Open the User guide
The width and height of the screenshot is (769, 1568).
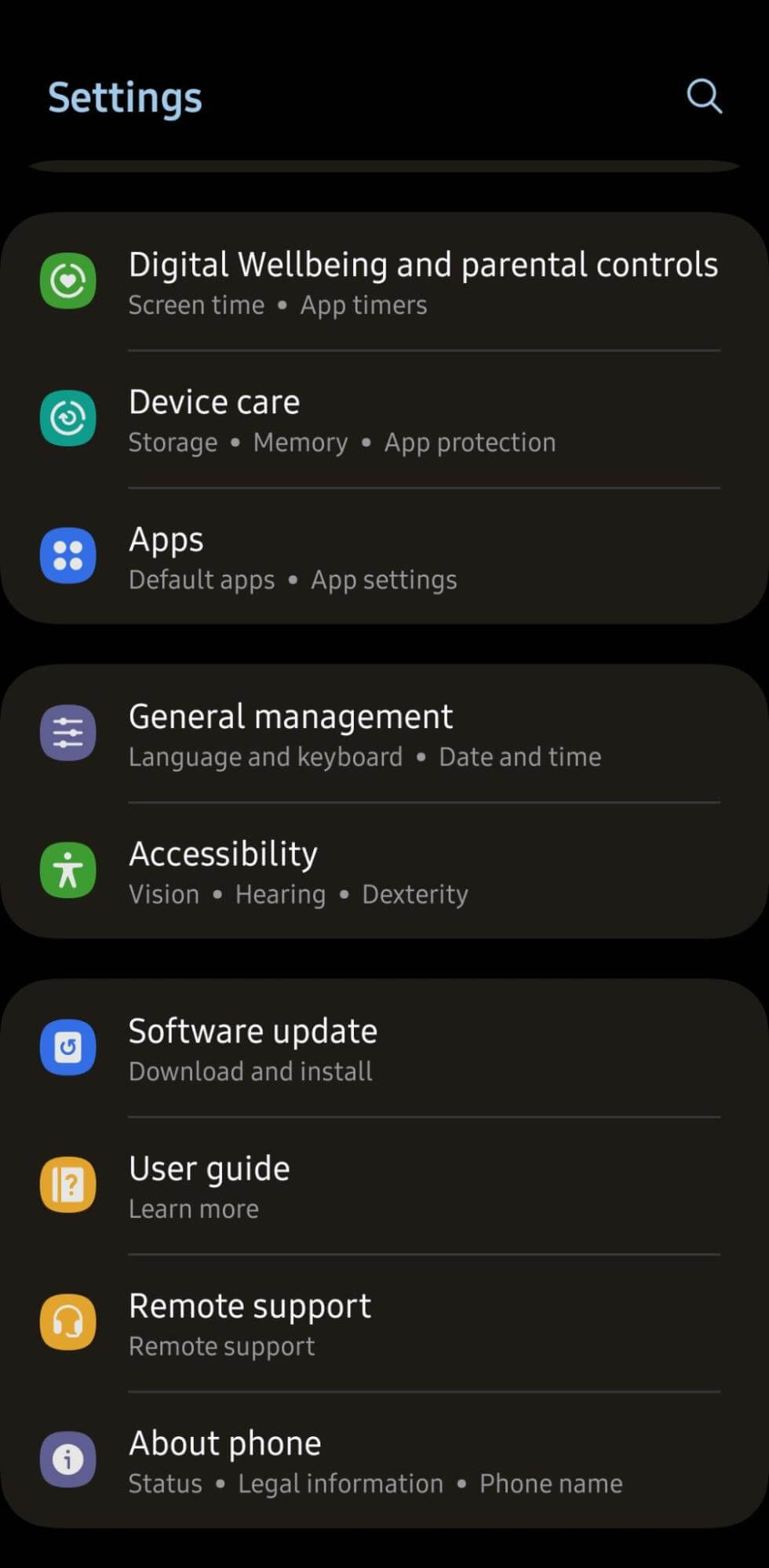(x=384, y=1186)
